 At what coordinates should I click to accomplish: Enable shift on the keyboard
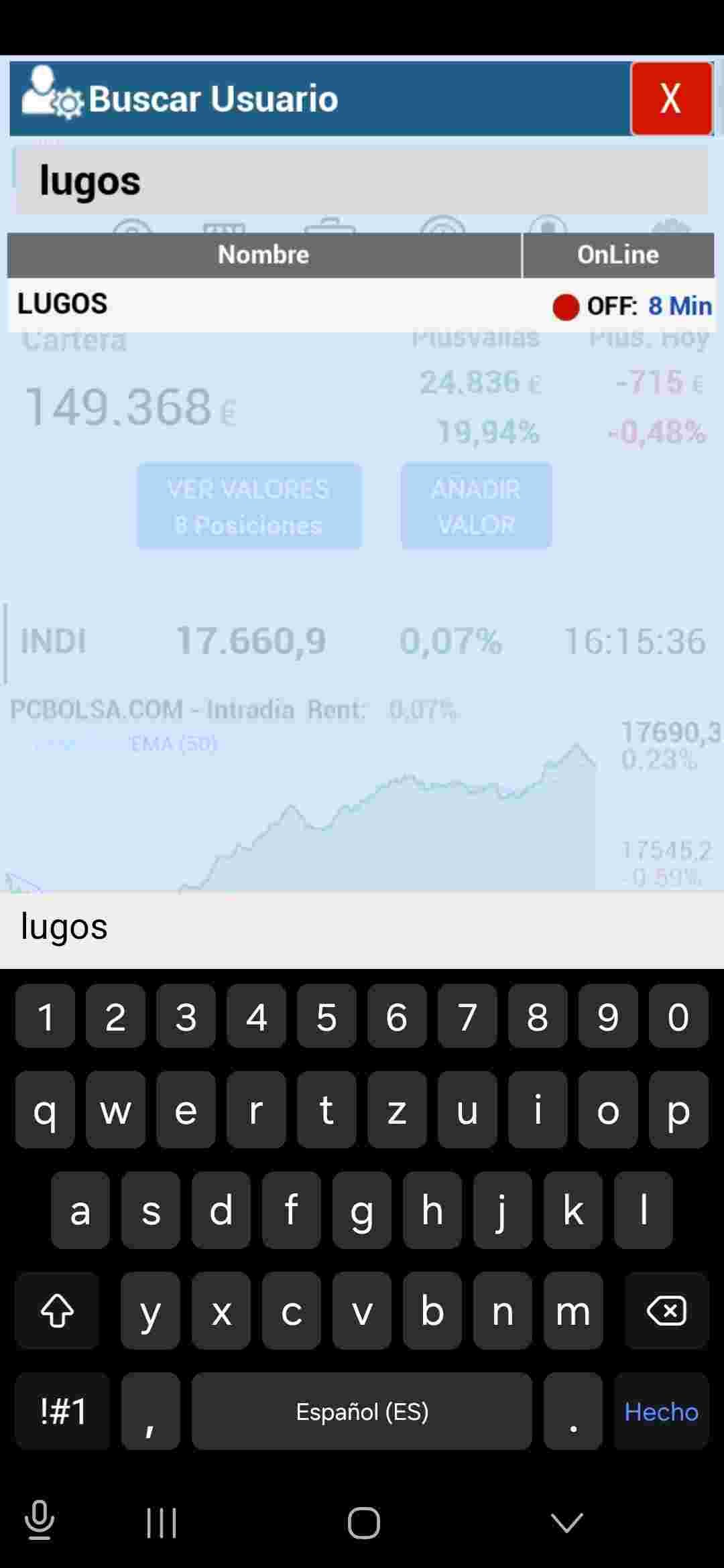coord(57,1311)
